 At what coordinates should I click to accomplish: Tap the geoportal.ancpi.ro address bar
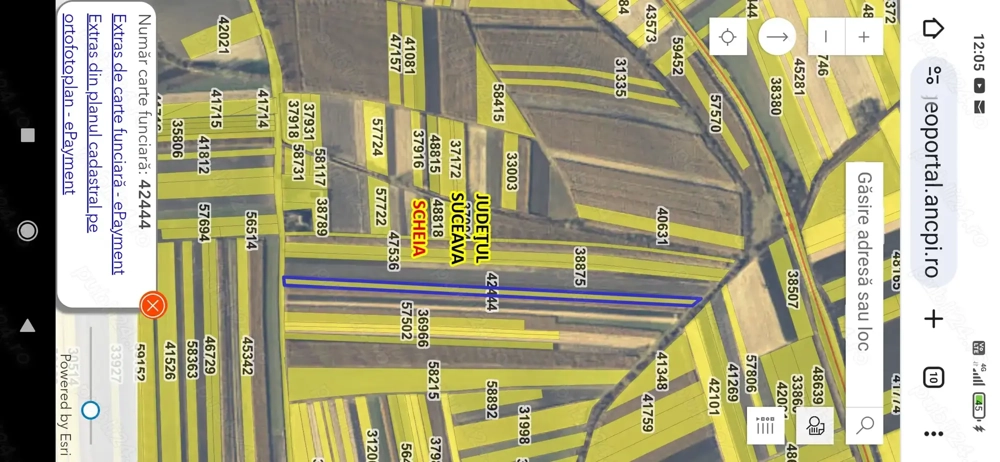(x=932, y=172)
